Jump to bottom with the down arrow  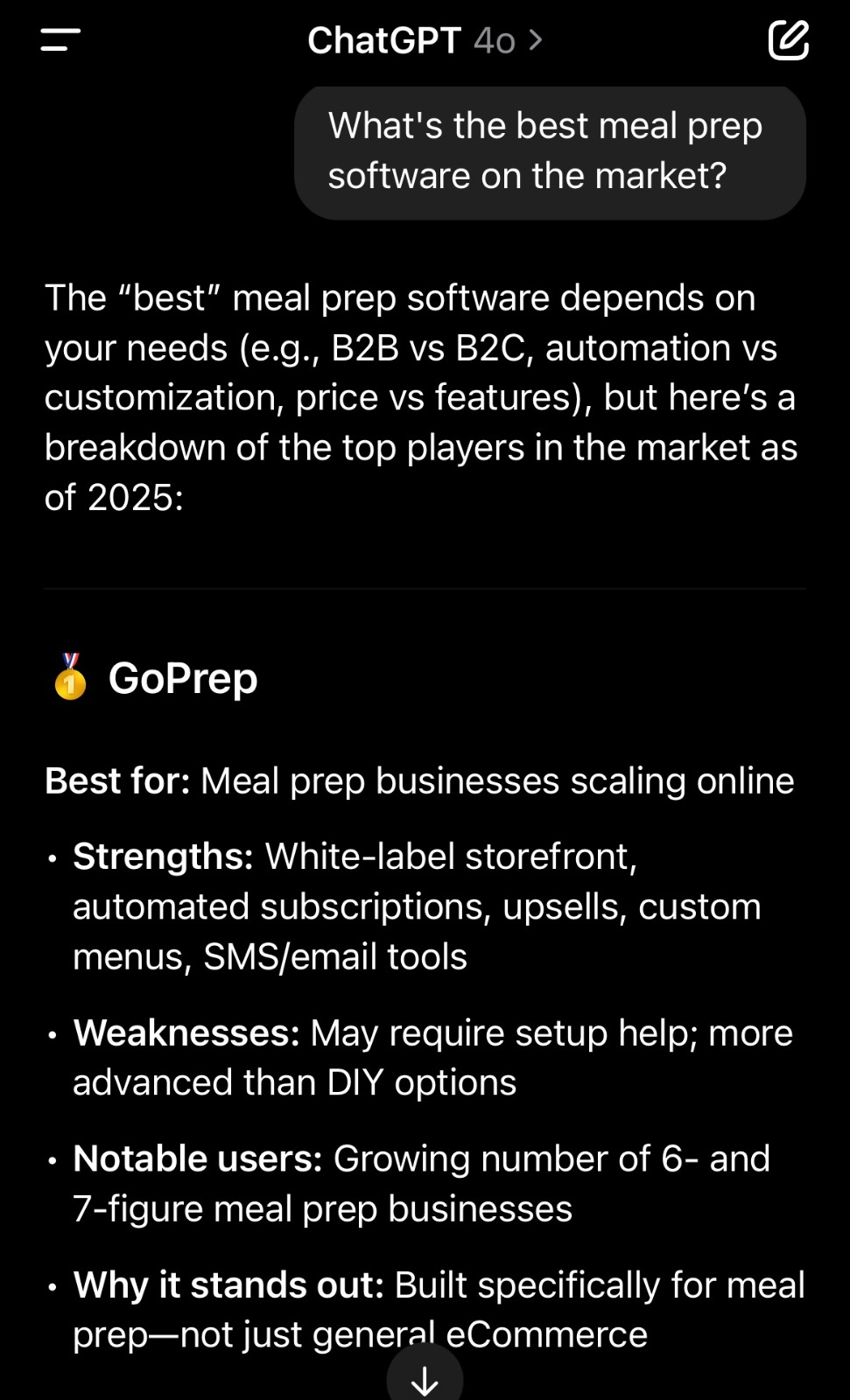point(425,1378)
